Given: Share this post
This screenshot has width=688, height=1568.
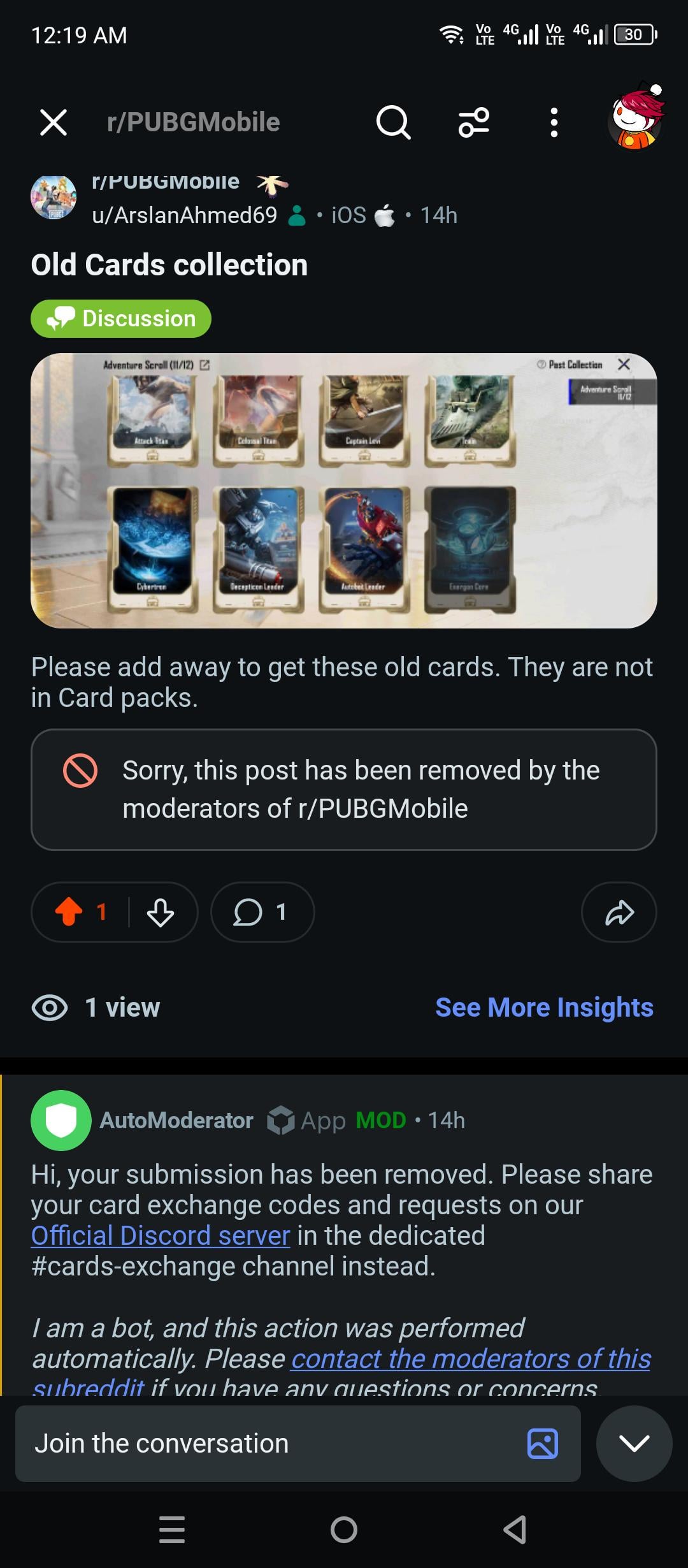Looking at the screenshot, I should coord(619,912).
